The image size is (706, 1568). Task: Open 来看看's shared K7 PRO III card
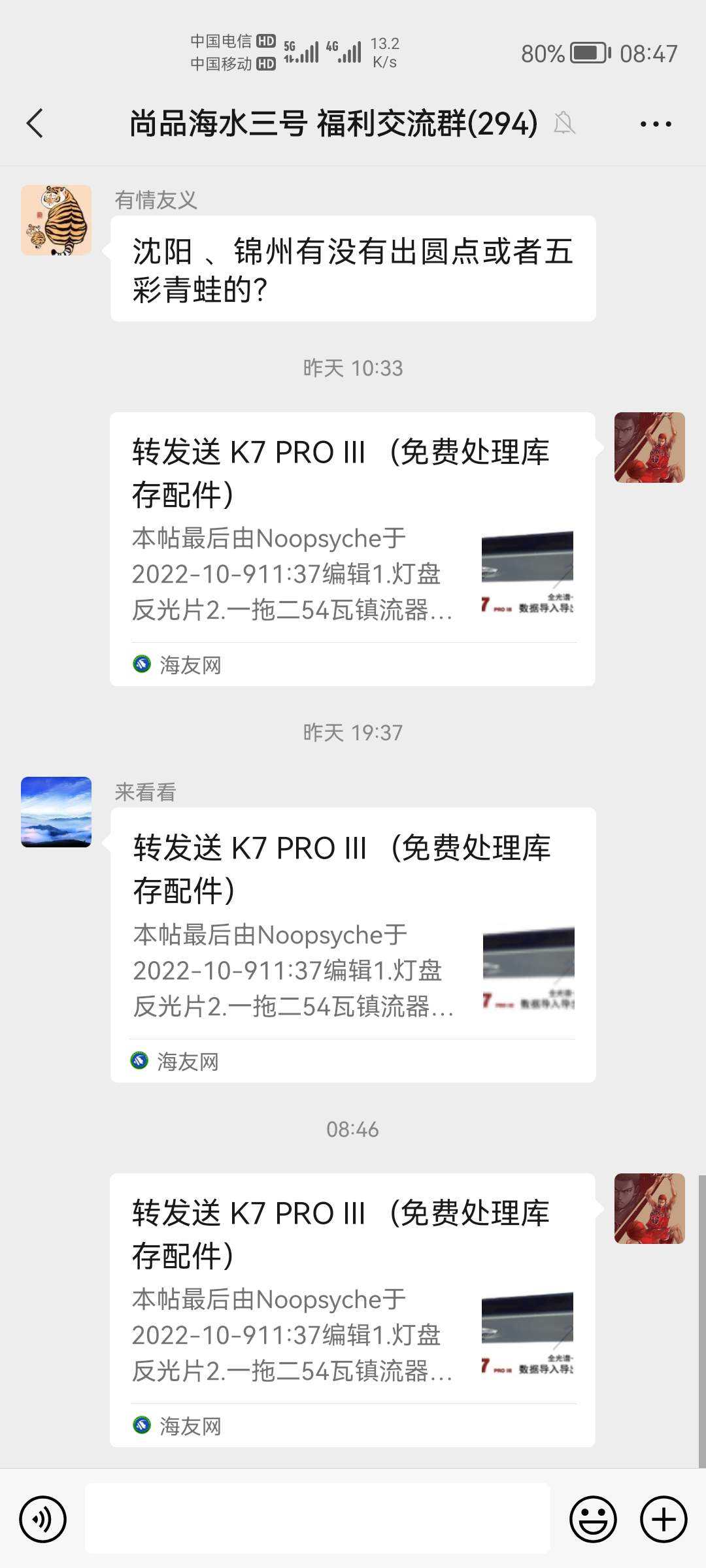352,944
